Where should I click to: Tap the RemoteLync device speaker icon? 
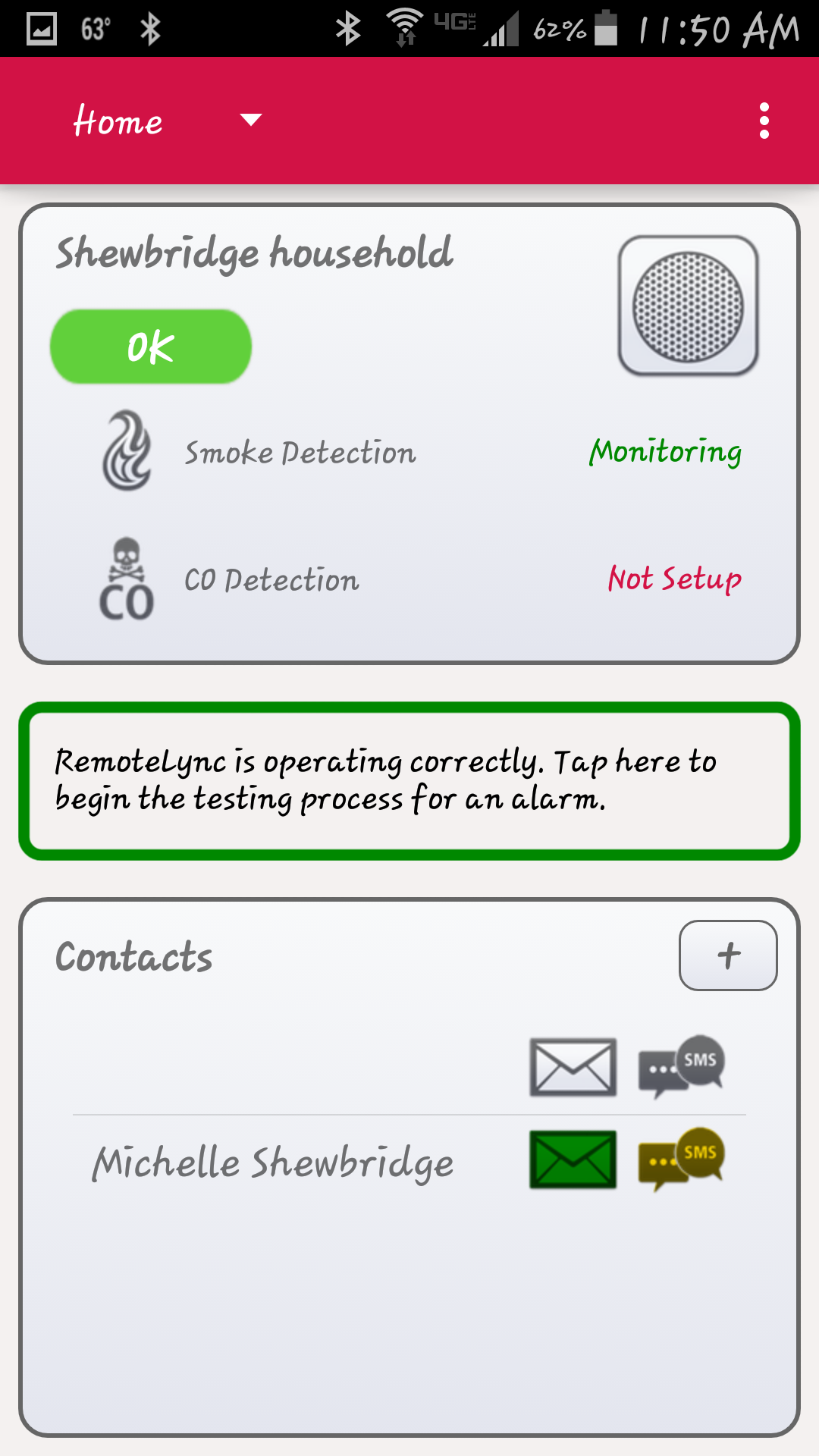click(x=689, y=306)
